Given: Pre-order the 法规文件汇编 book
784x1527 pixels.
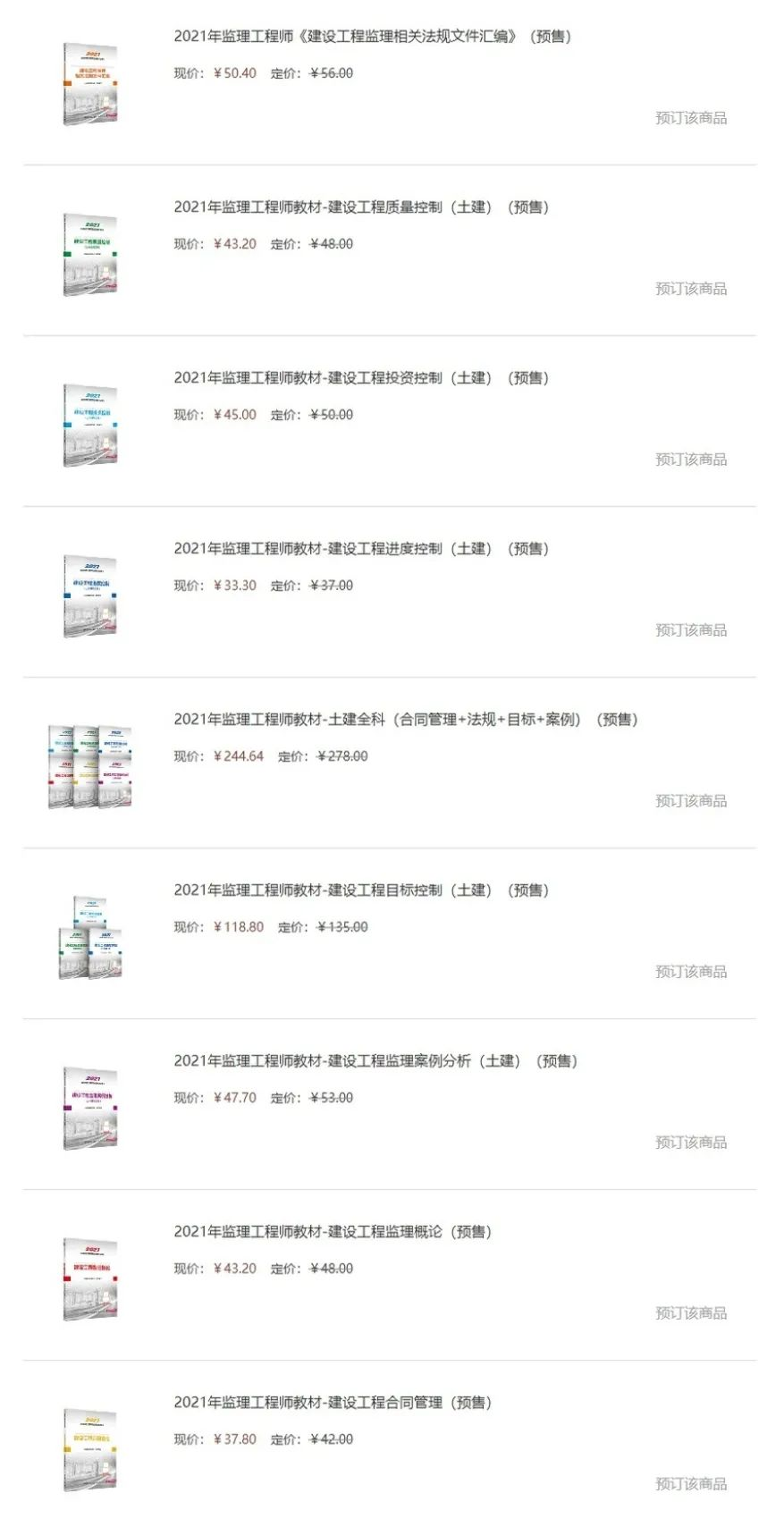Looking at the screenshot, I should tap(690, 118).
